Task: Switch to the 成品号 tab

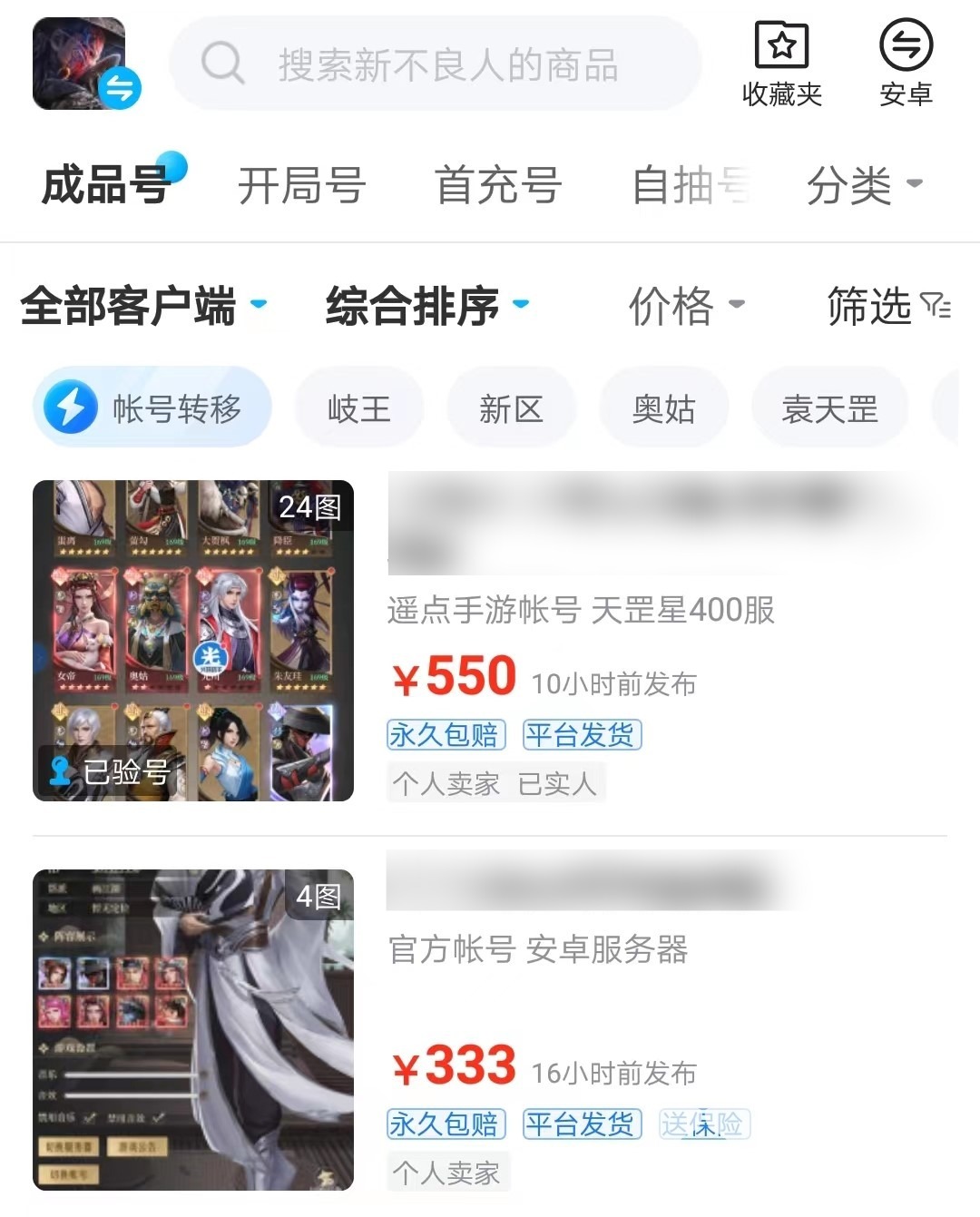Action: (x=107, y=185)
